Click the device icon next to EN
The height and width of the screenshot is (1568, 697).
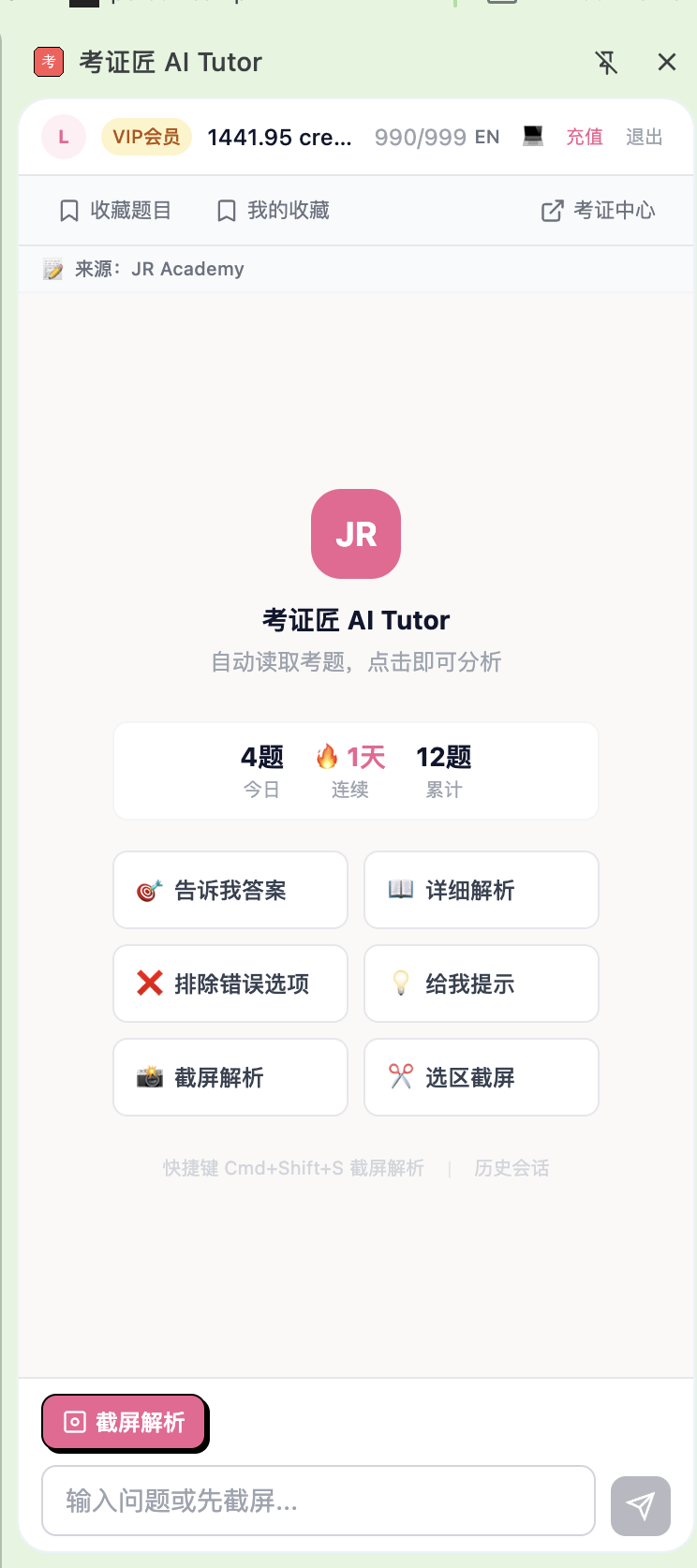(x=530, y=137)
